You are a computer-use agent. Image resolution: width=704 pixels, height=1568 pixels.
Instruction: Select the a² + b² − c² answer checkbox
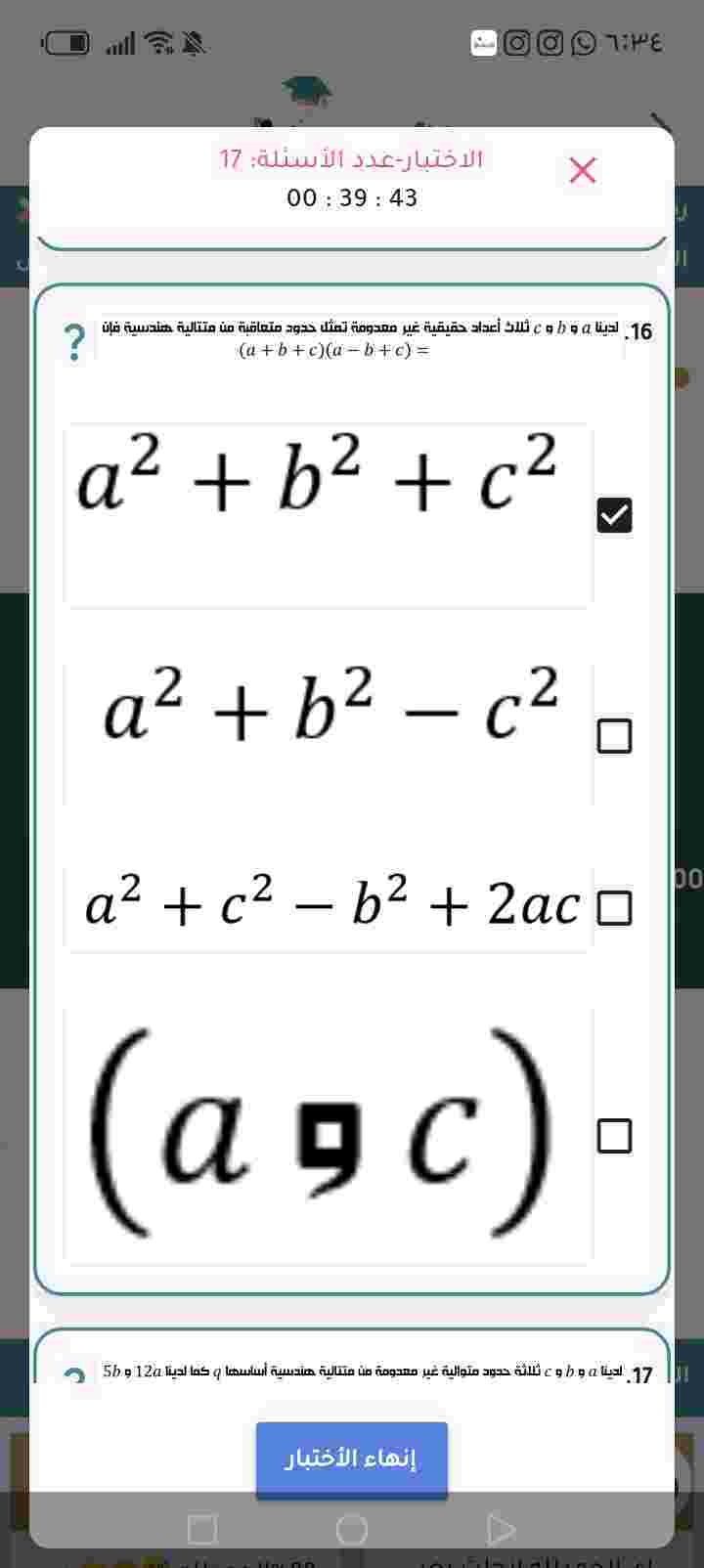[x=614, y=736]
